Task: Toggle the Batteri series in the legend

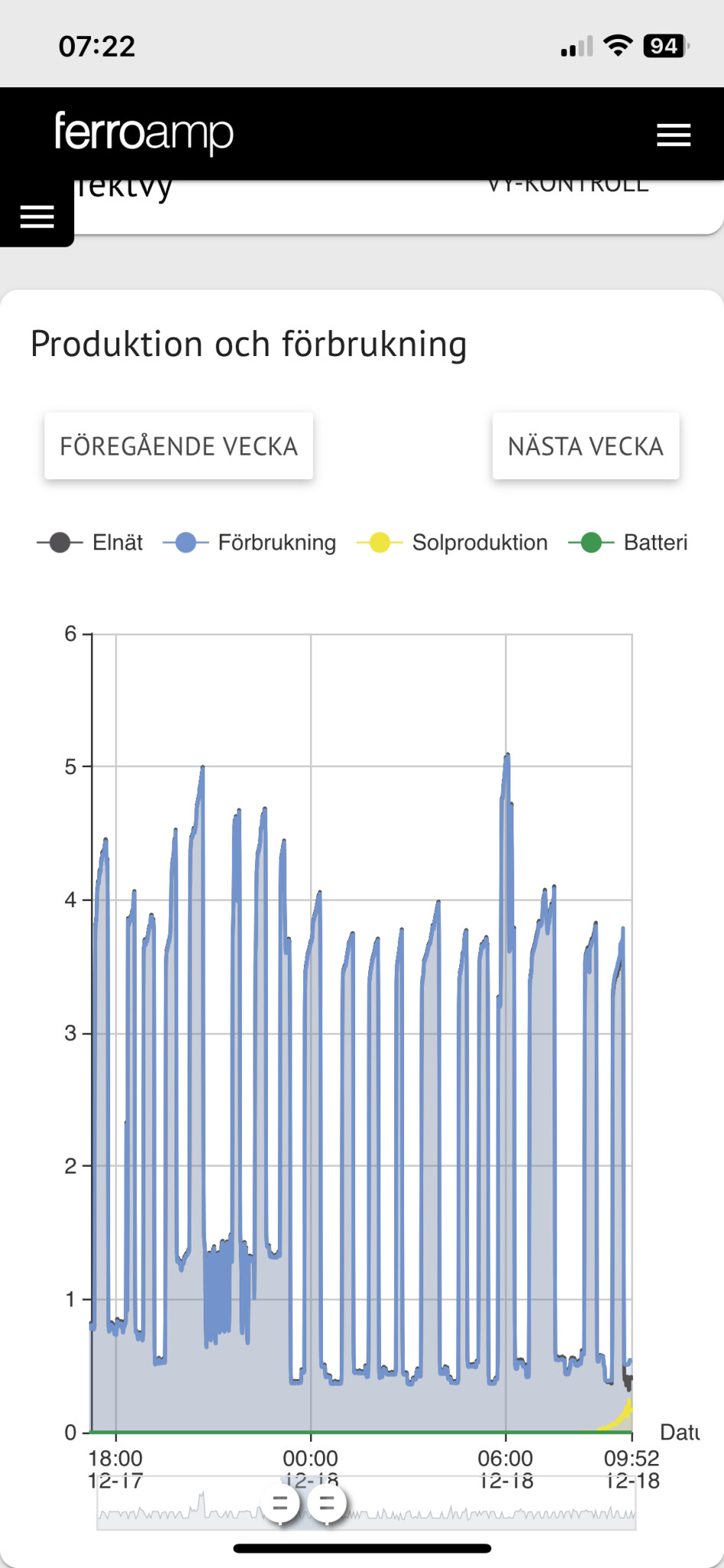Action: click(628, 543)
